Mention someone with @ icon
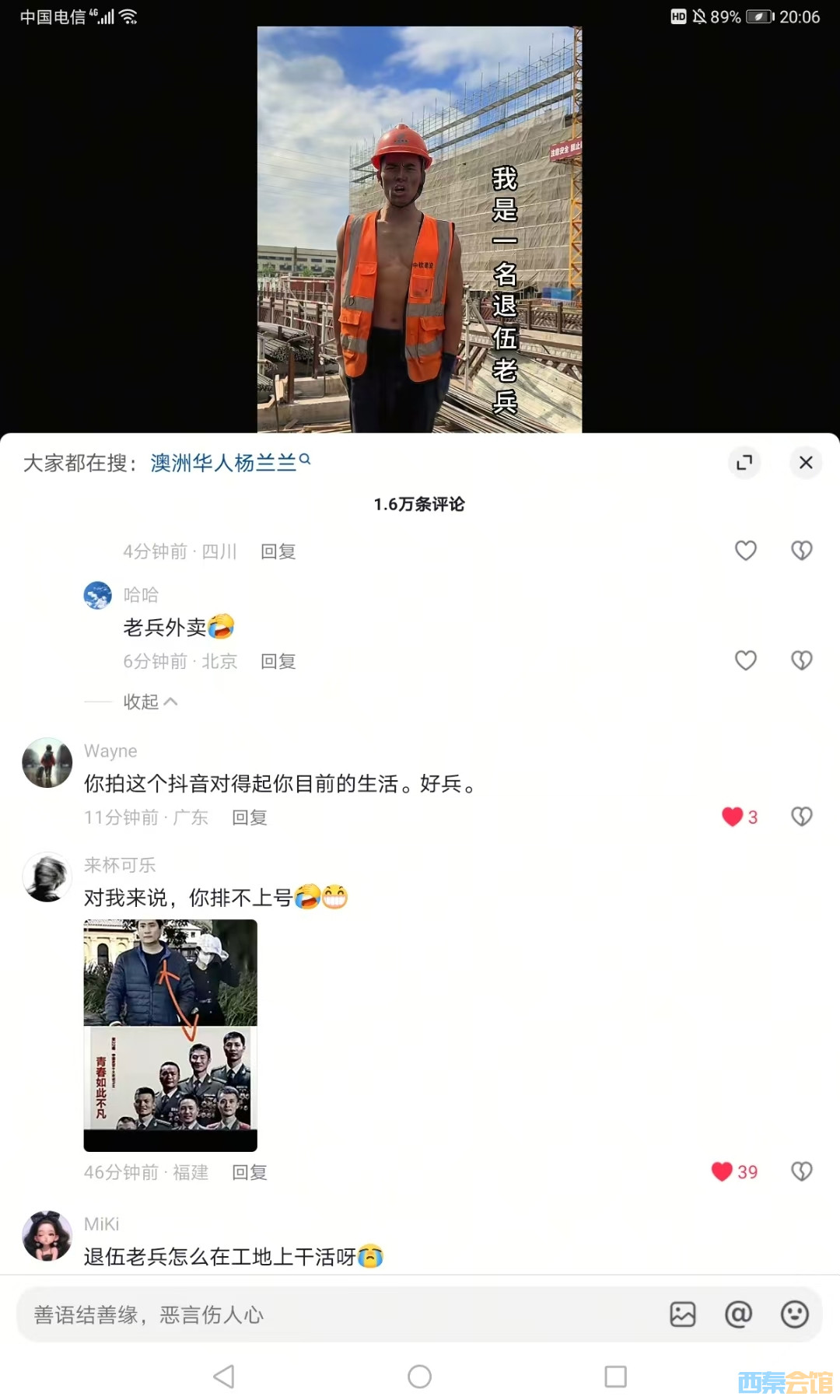 [738, 1314]
